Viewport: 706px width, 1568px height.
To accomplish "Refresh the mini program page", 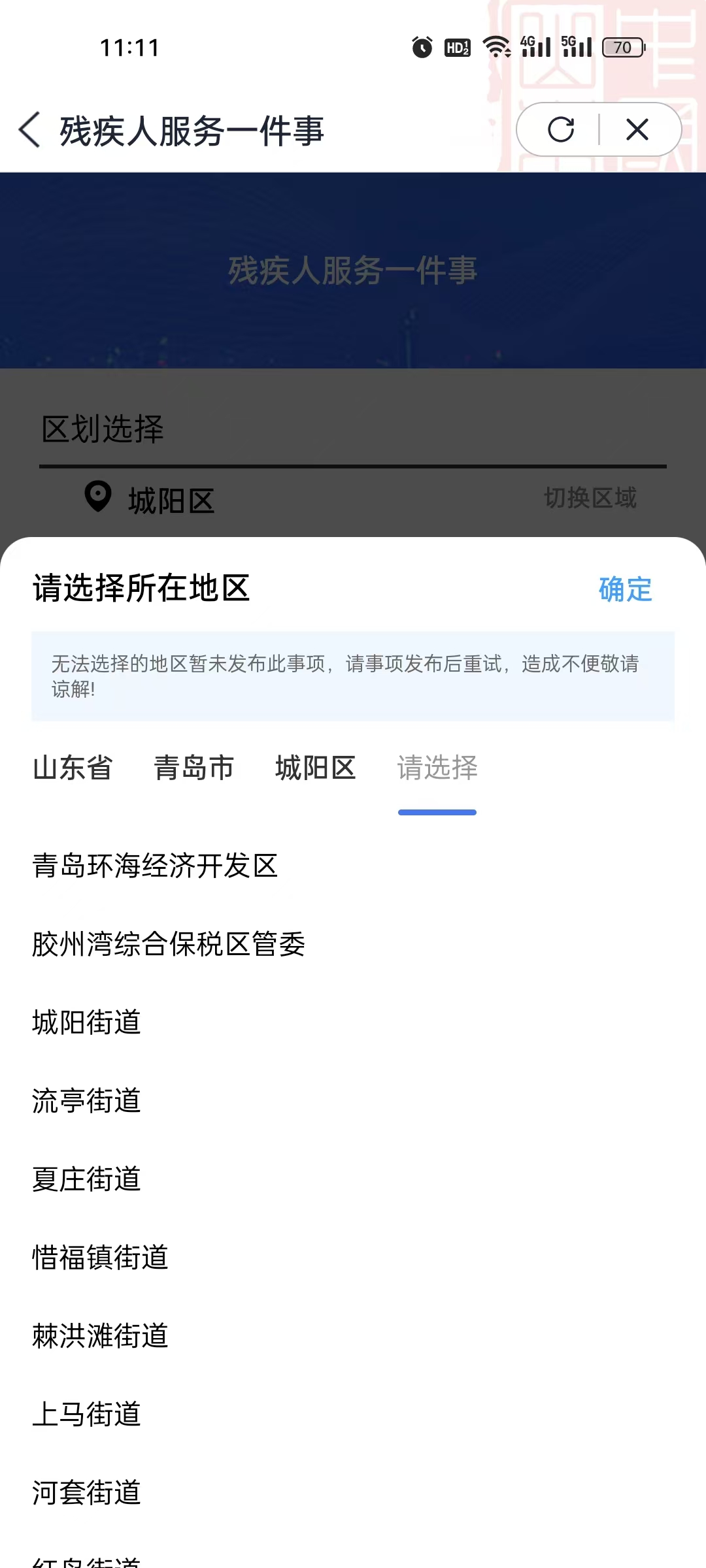I will tap(561, 129).
